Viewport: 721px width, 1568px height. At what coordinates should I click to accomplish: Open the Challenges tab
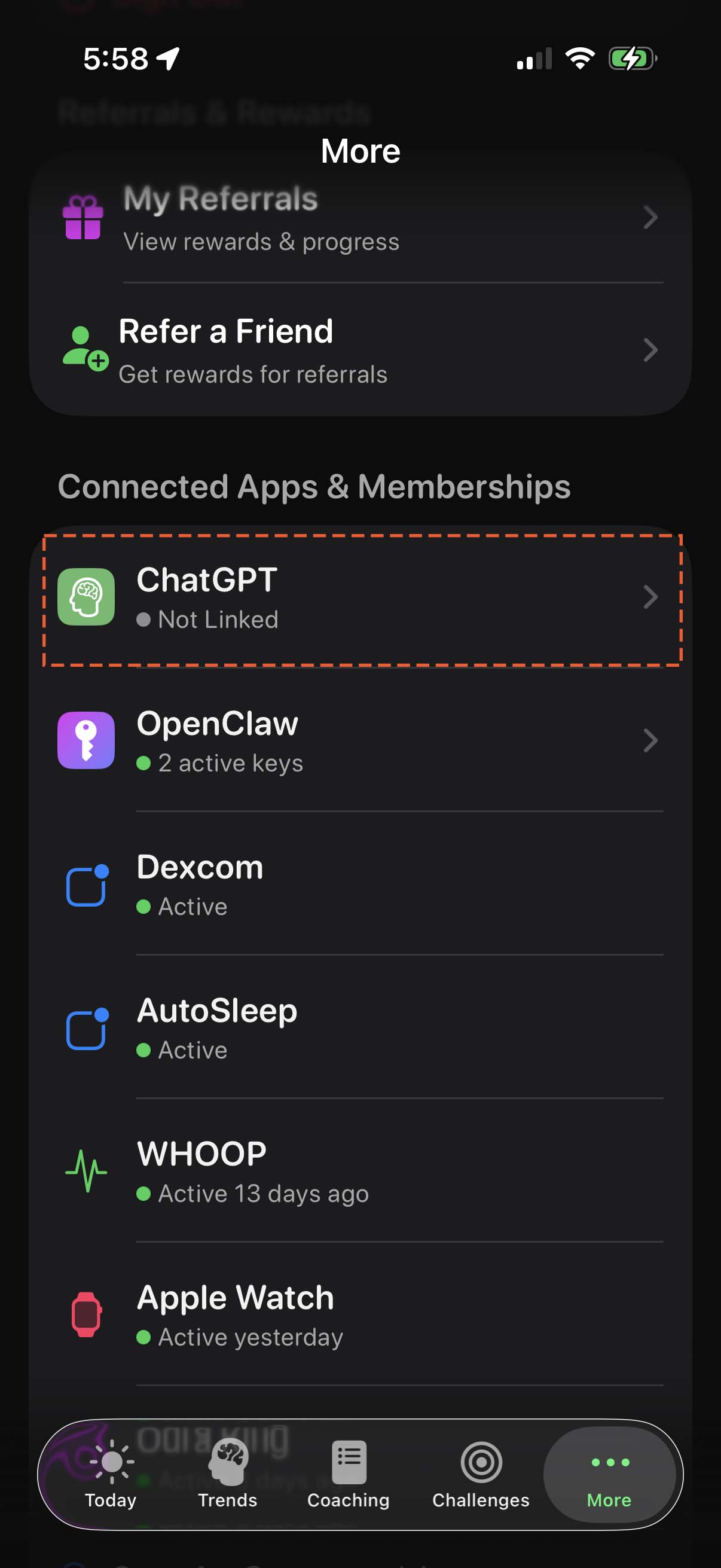click(x=481, y=1474)
